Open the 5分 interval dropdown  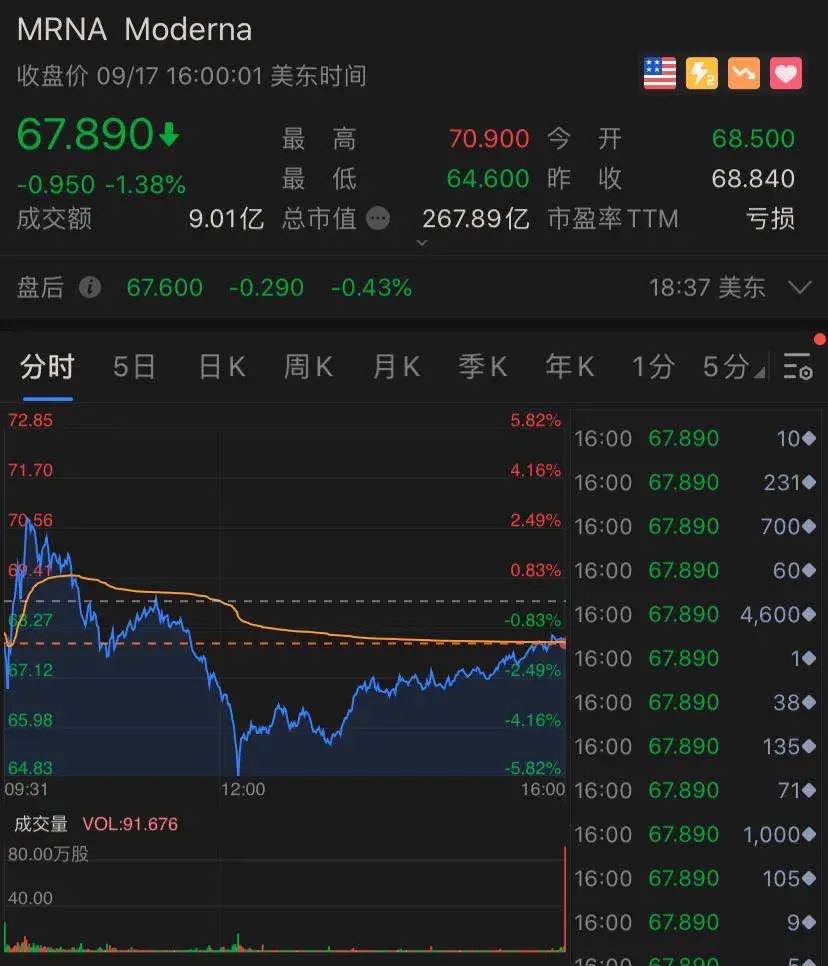point(729,367)
